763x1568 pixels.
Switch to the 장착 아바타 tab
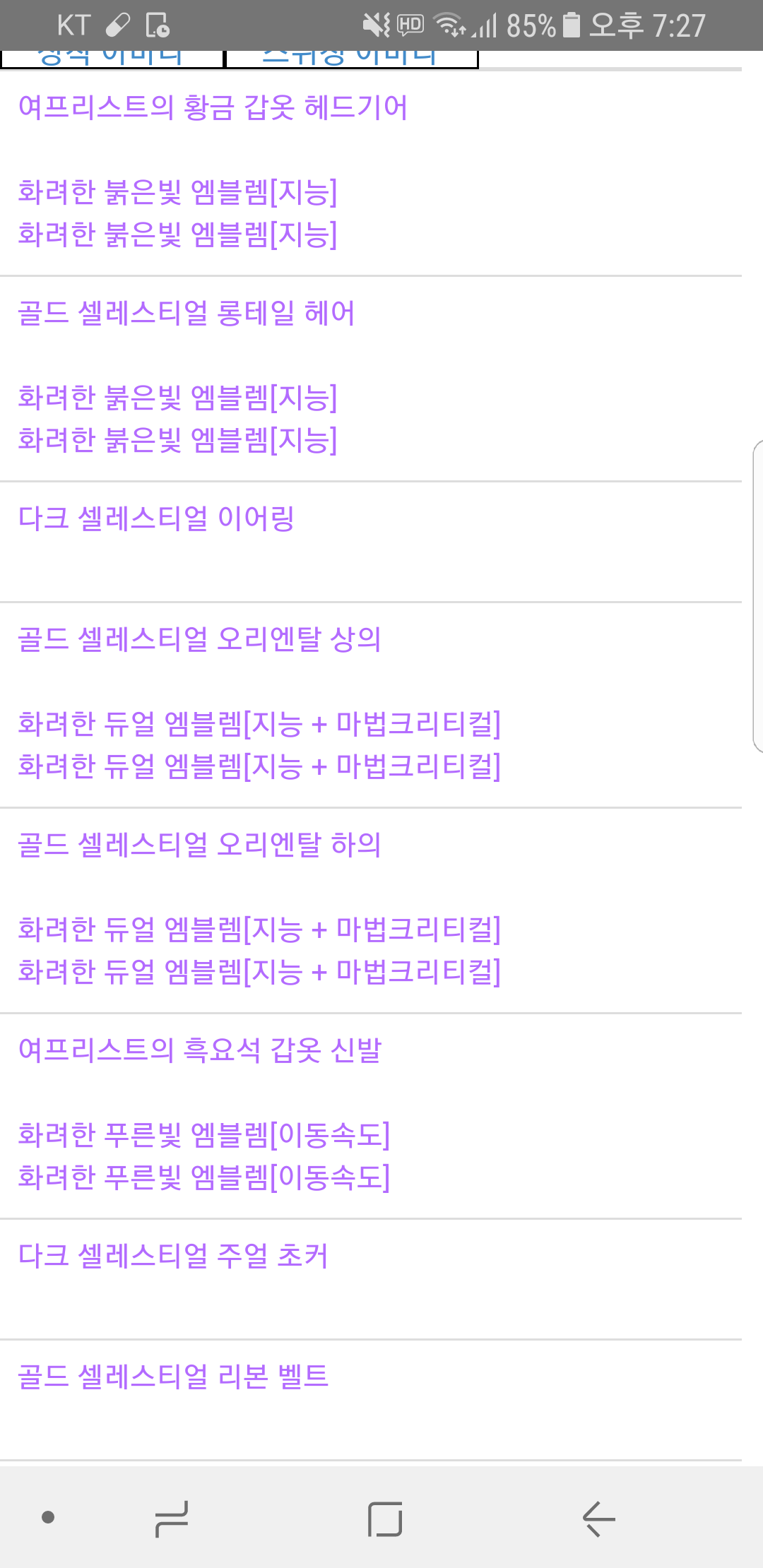(x=112, y=59)
